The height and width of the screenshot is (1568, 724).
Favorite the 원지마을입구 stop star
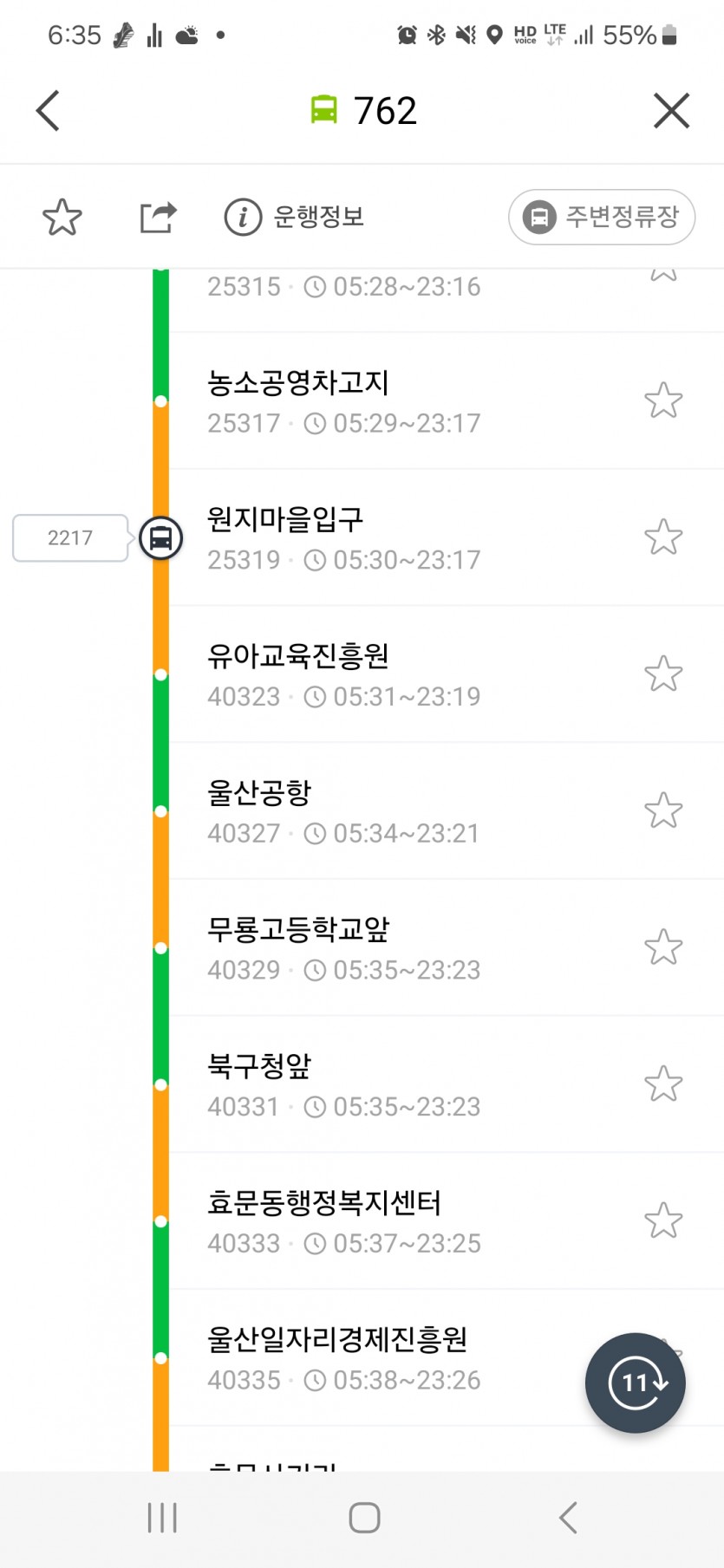coord(663,537)
